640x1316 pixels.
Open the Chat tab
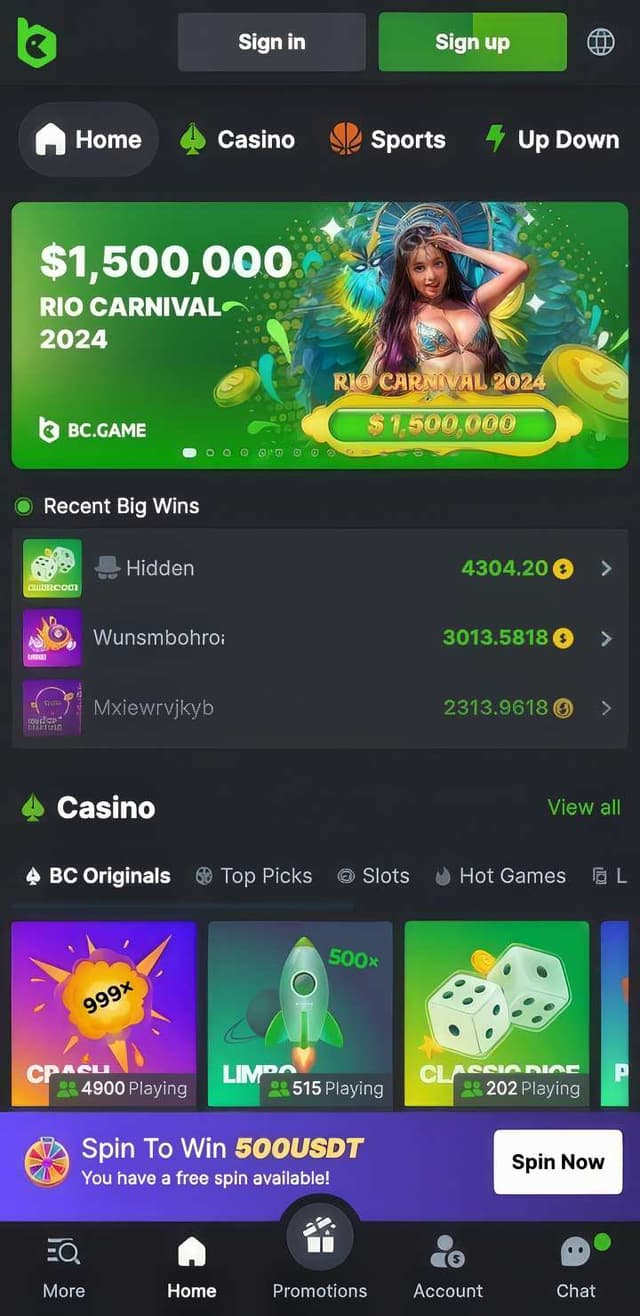click(x=576, y=1267)
